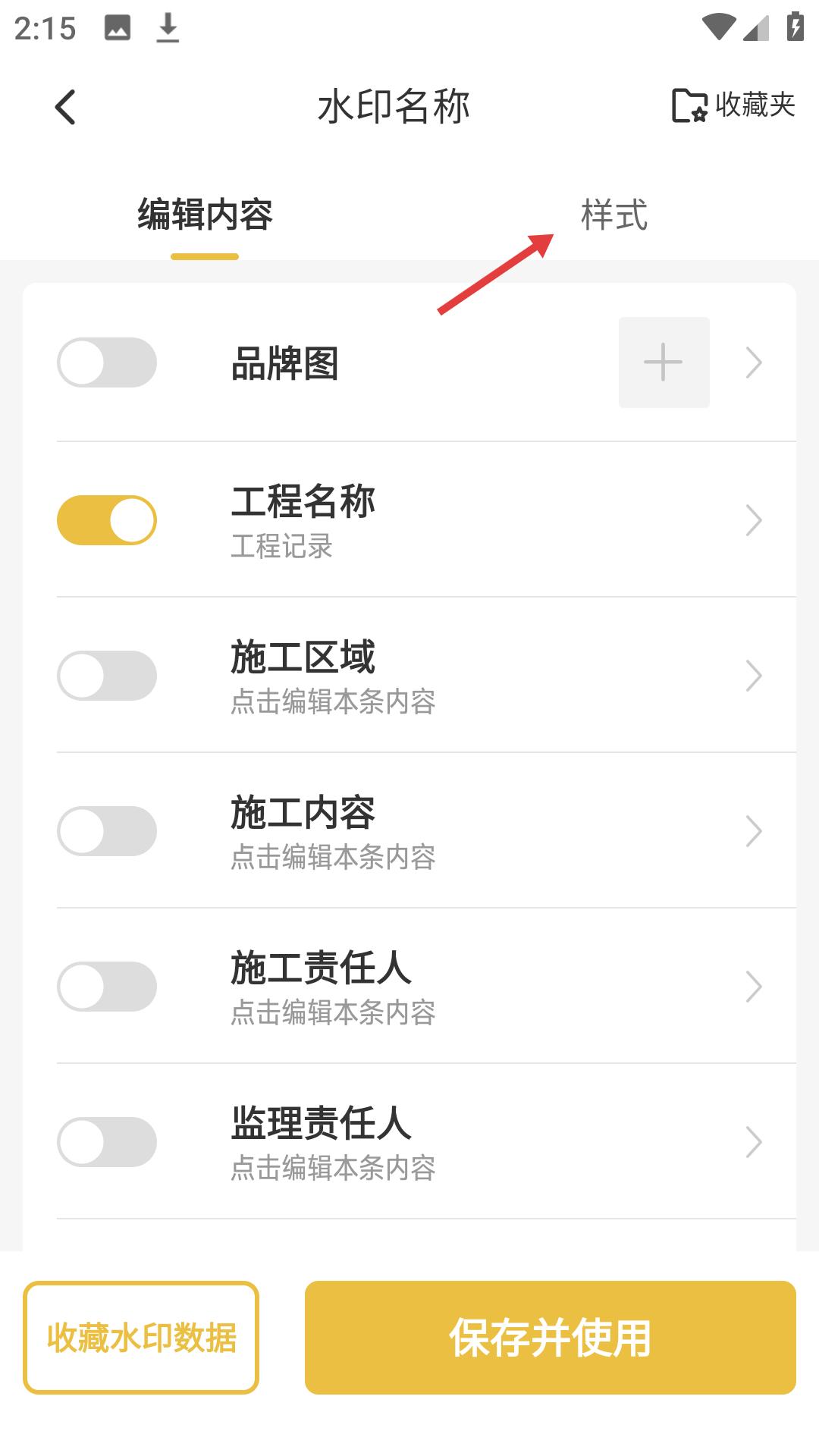Expand the 监理责任人 row chevron
Screen dimensions: 819x1456
[753, 1141]
